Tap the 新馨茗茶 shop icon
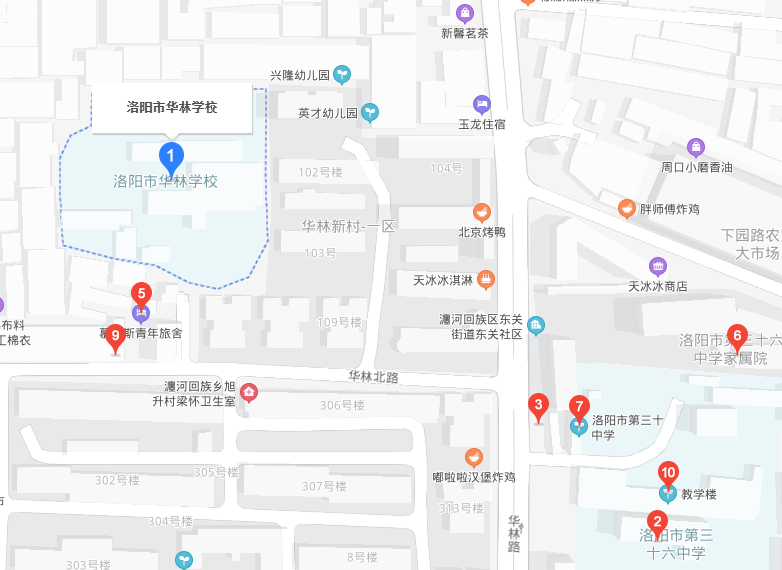The image size is (782, 570). pyautogui.click(x=465, y=13)
